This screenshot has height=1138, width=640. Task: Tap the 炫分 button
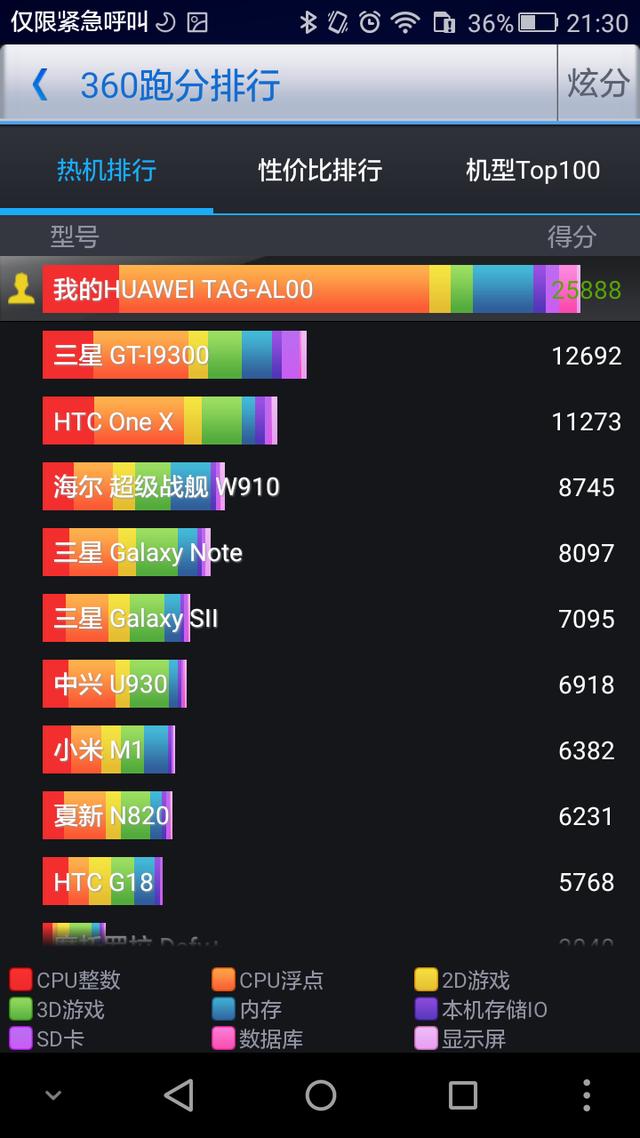click(599, 83)
